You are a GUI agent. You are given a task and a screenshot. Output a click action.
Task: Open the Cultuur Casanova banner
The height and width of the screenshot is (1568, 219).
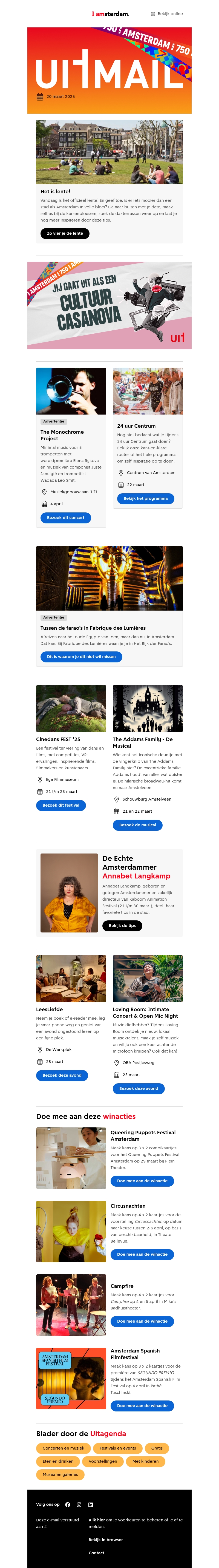109,305
